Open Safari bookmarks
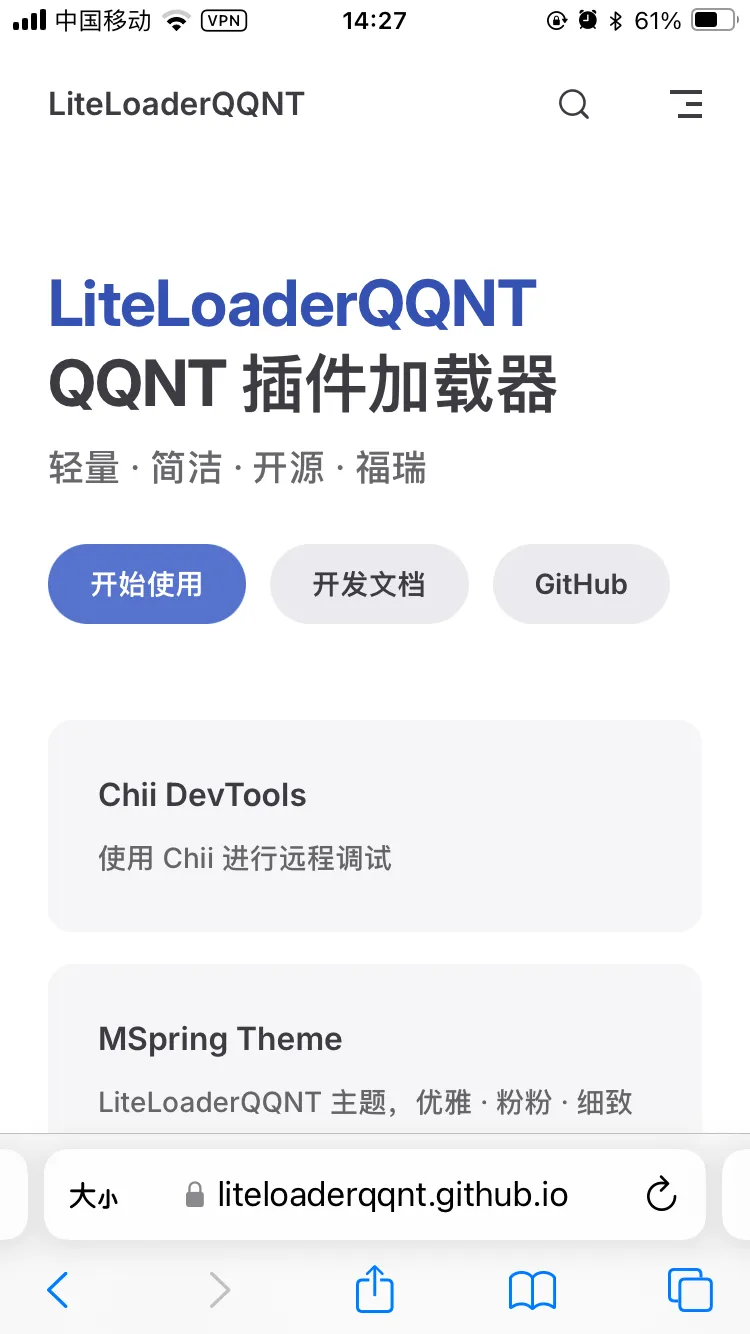This screenshot has width=750, height=1334. (x=532, y=1290)
